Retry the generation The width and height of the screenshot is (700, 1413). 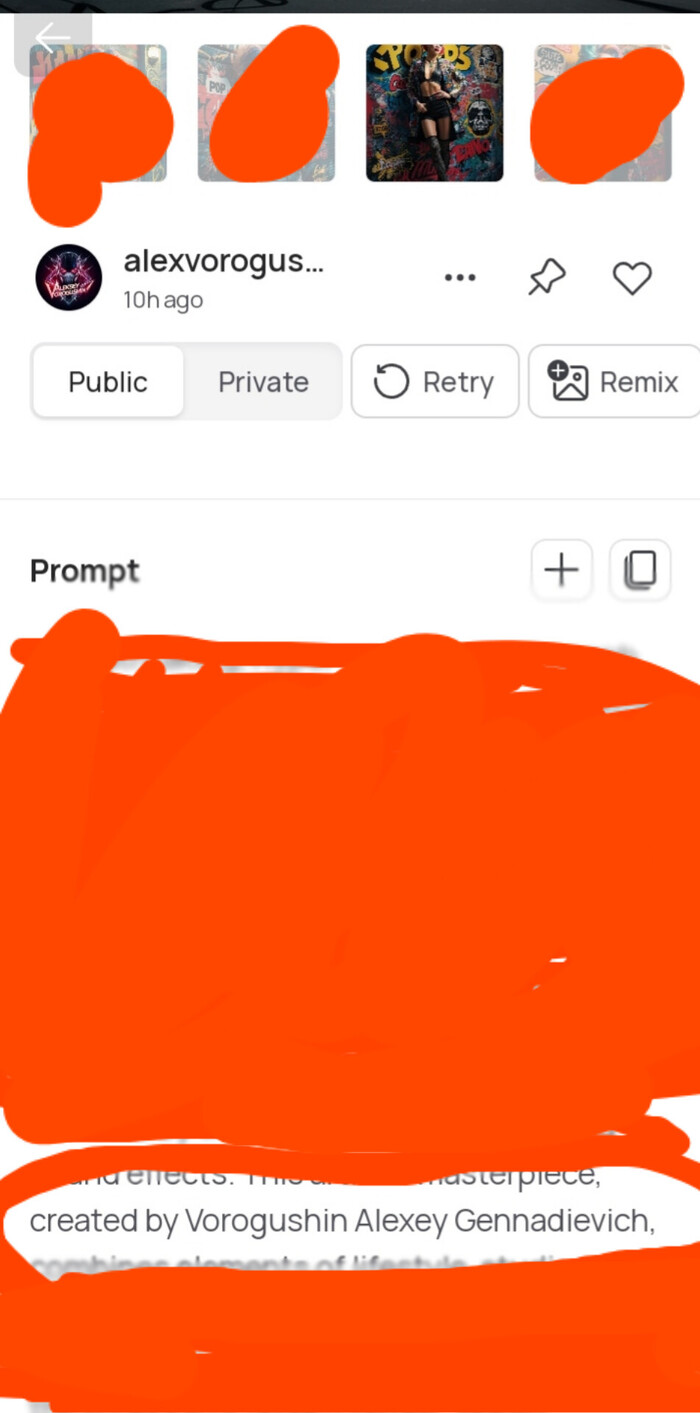click(435, 382)
